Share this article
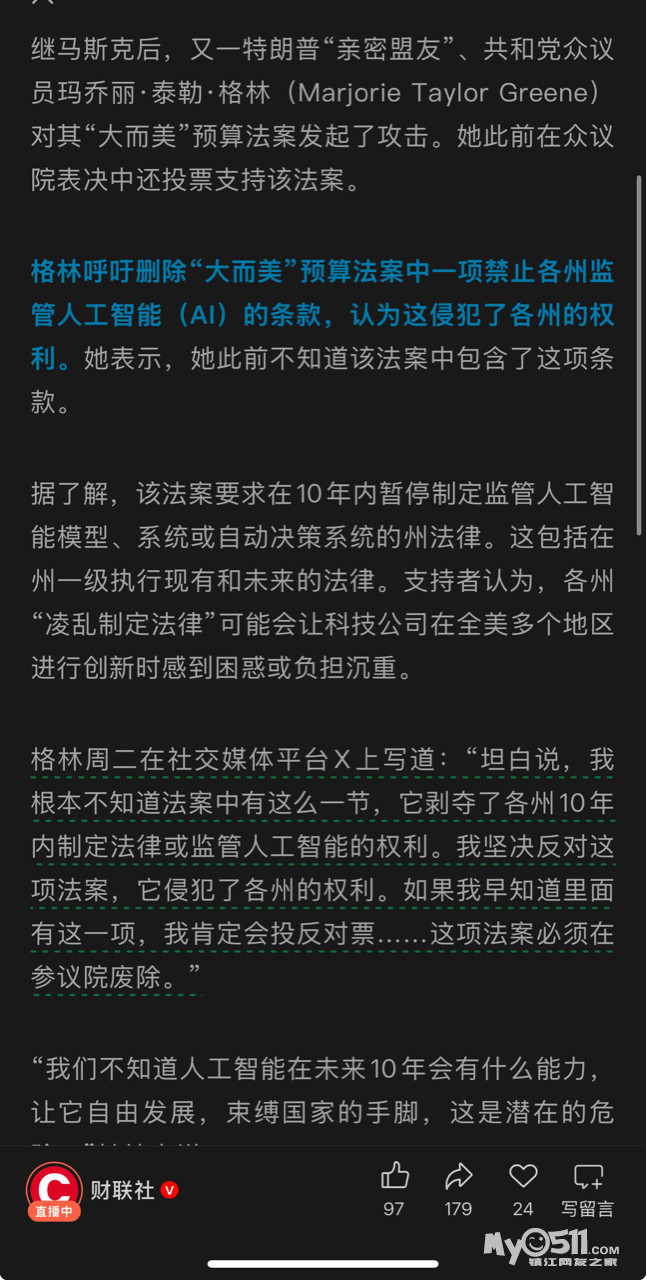 tap(458, 1176)
